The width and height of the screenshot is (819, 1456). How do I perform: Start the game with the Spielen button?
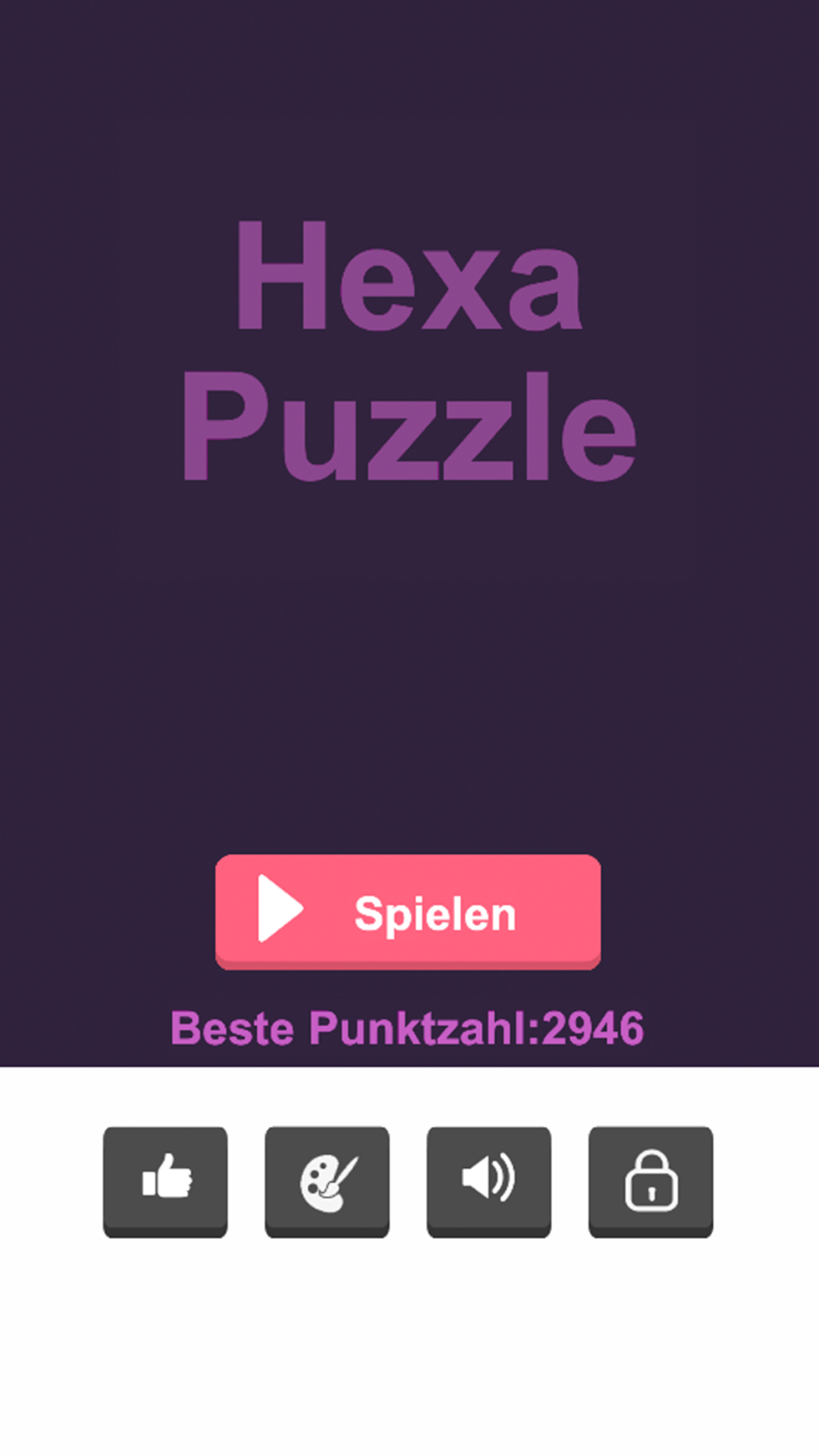coord(408,912)
